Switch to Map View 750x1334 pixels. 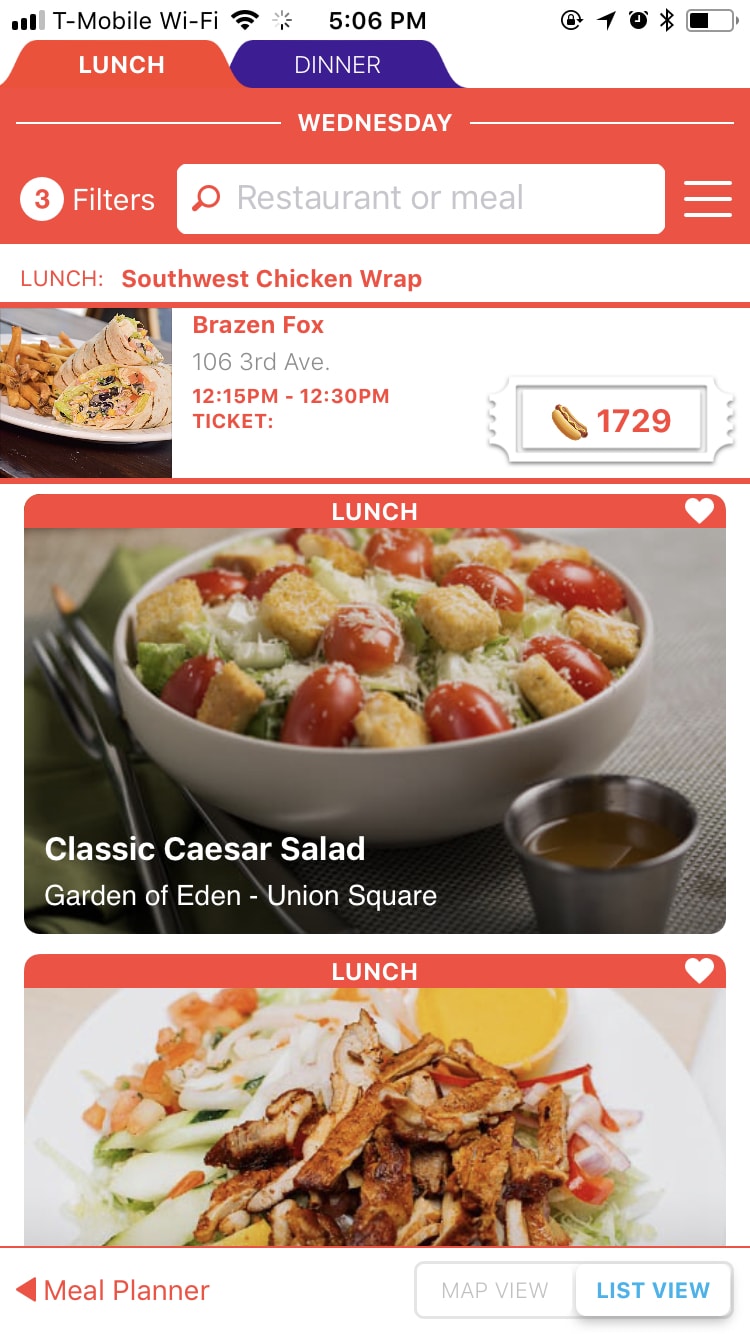495,1290
